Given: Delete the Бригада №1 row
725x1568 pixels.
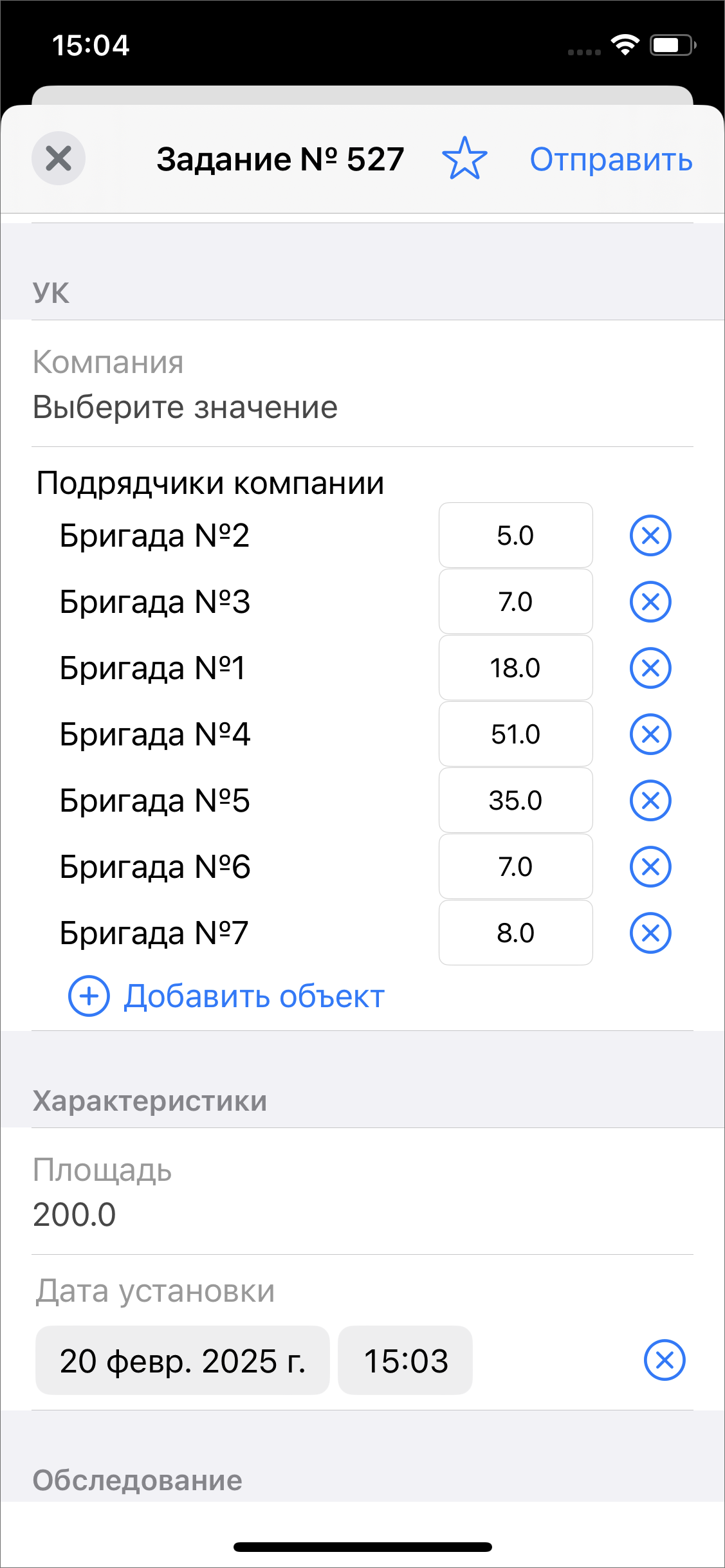Looking at the screenshot, I should tap(650, 668).
